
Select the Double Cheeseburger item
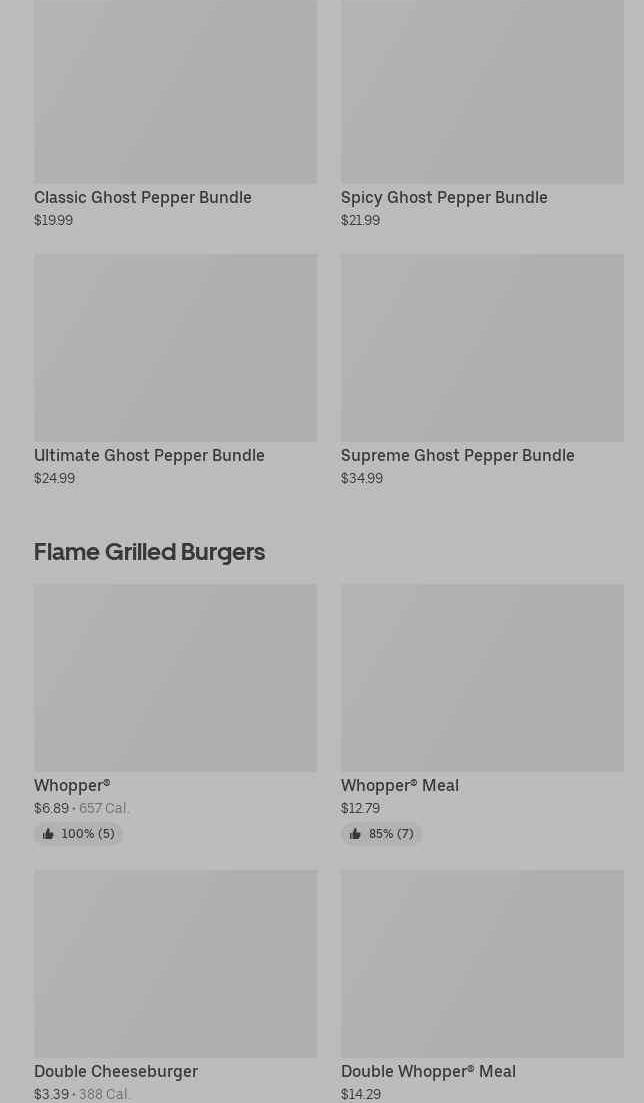tap(175, 986)
